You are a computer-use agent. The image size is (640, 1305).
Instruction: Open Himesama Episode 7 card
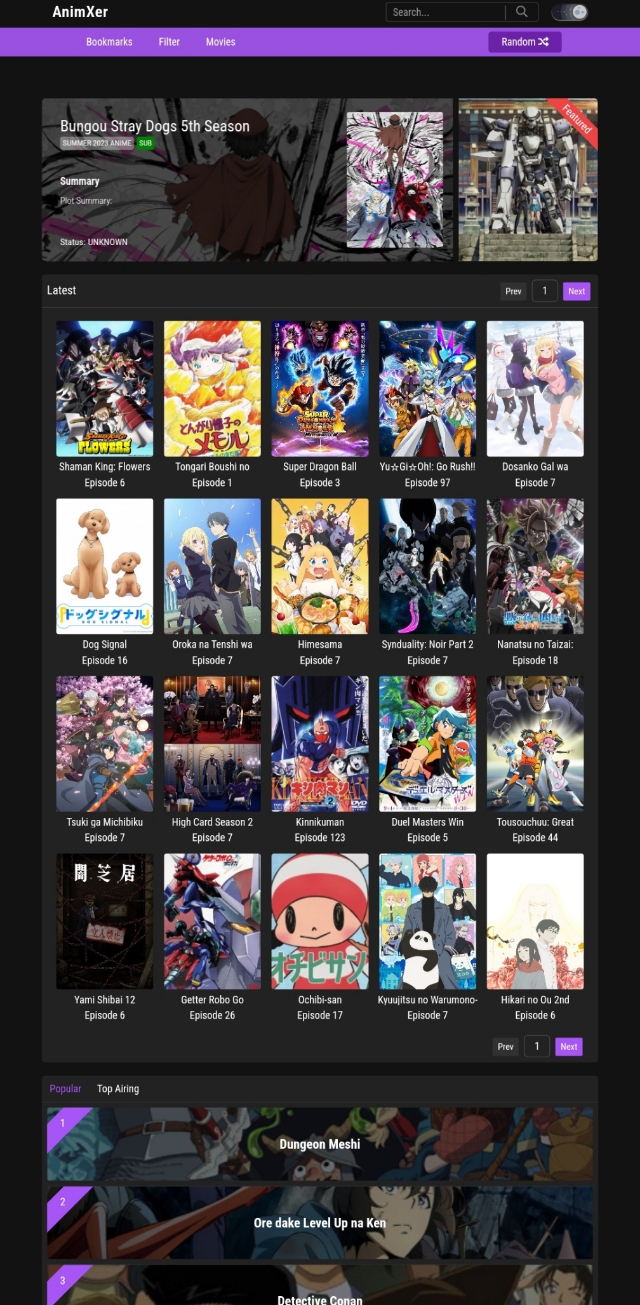coord(320,566)
